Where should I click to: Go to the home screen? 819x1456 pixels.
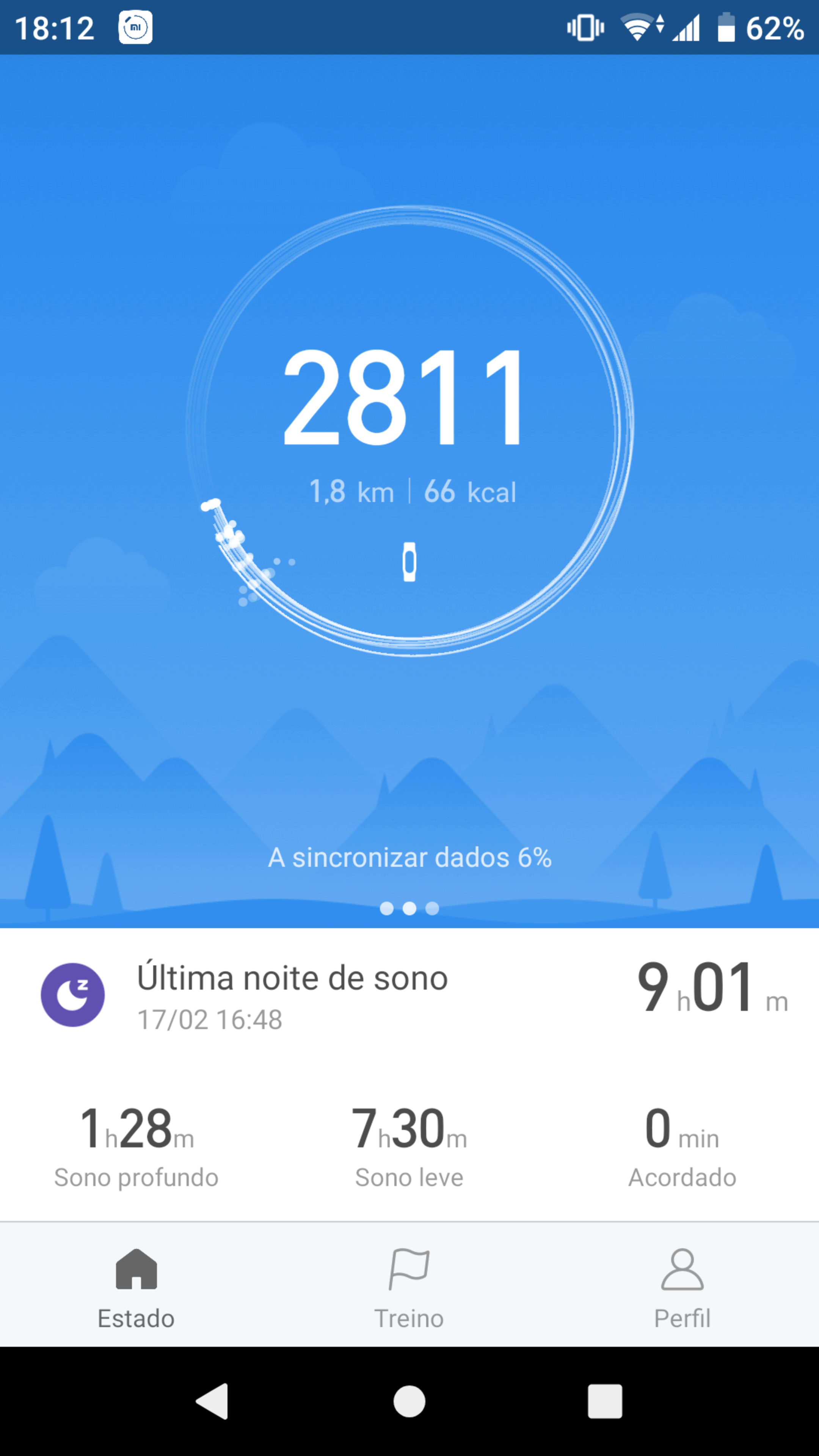(x=409, y=1401)
